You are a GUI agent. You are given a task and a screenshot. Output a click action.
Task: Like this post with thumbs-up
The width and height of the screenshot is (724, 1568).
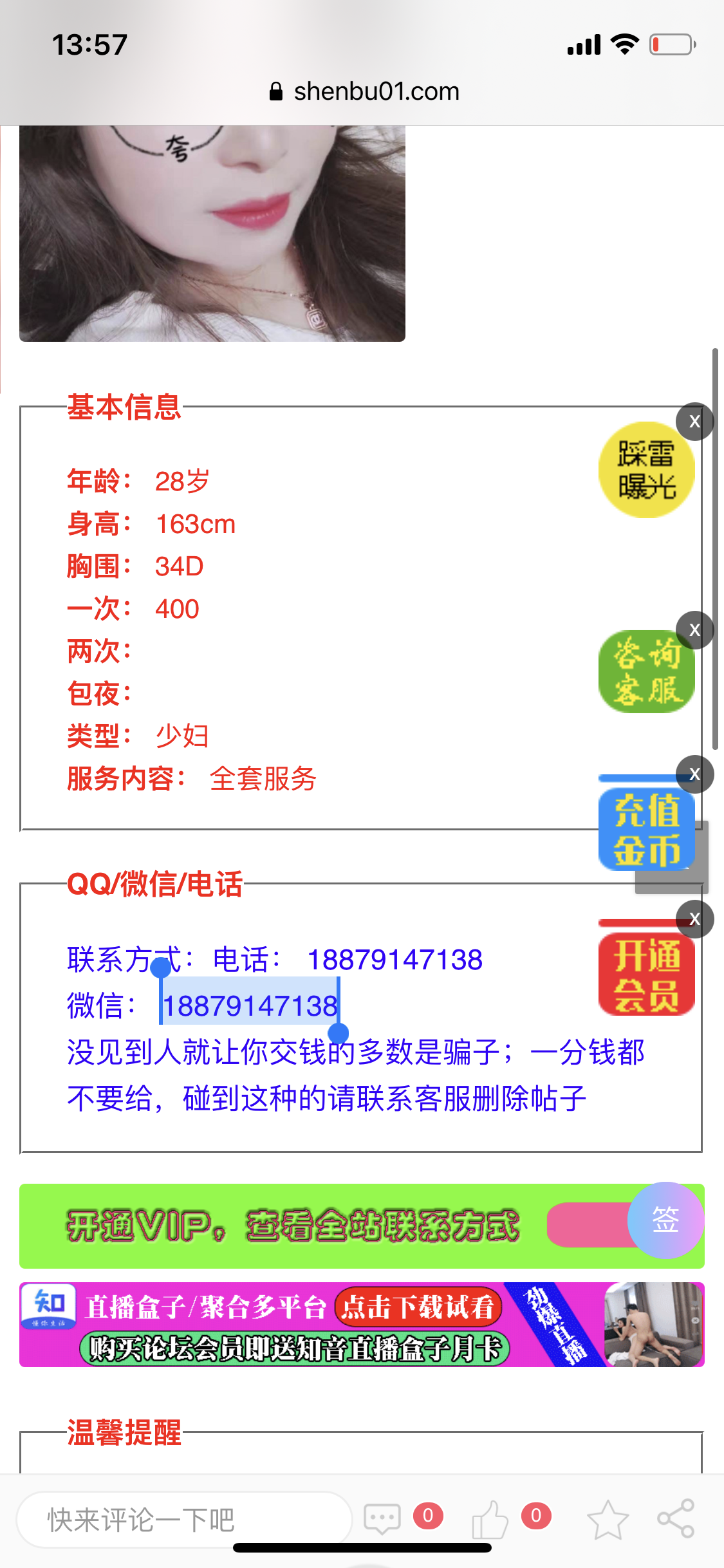pyautogui.click(x=490, y=1520)
